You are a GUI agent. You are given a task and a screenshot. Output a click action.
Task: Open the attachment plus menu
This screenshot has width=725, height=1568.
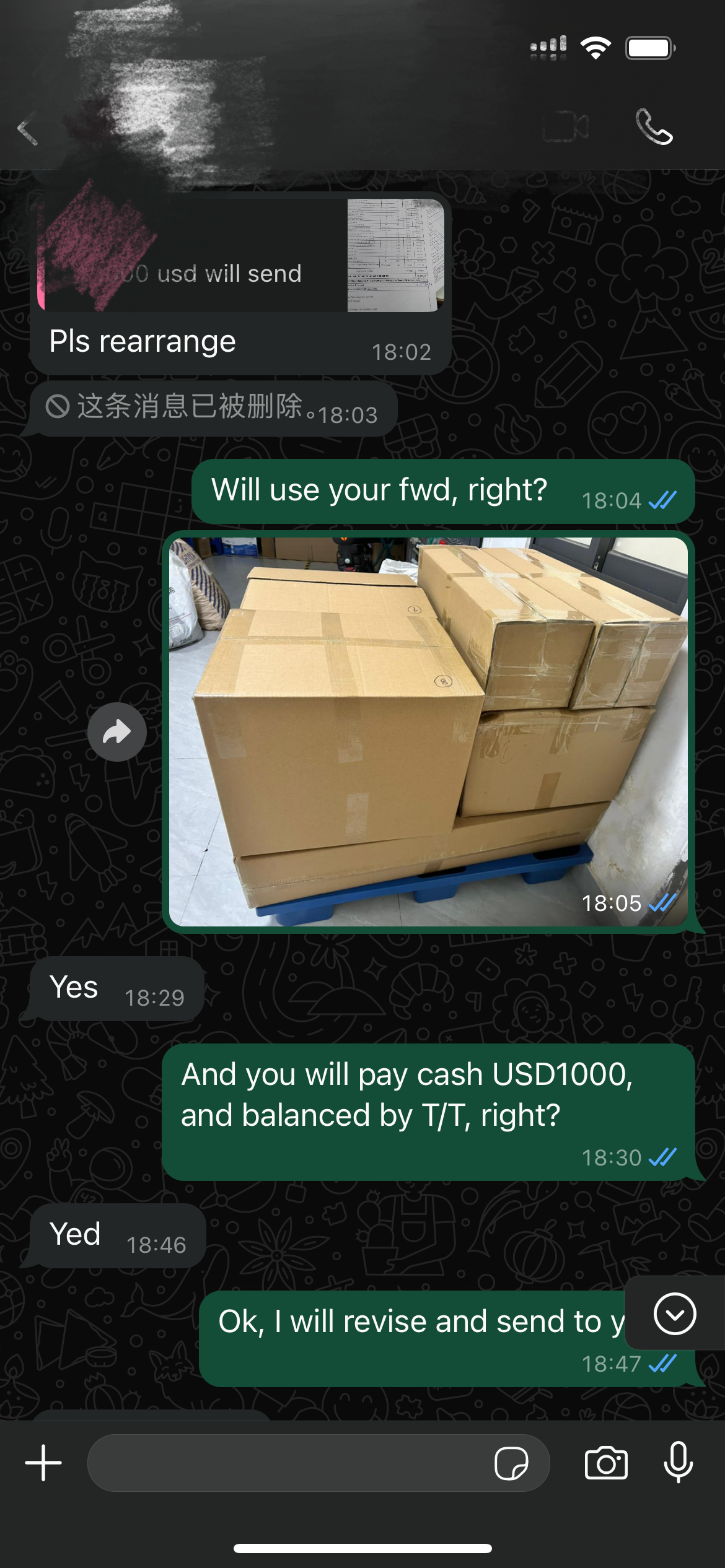point(43,1463)
